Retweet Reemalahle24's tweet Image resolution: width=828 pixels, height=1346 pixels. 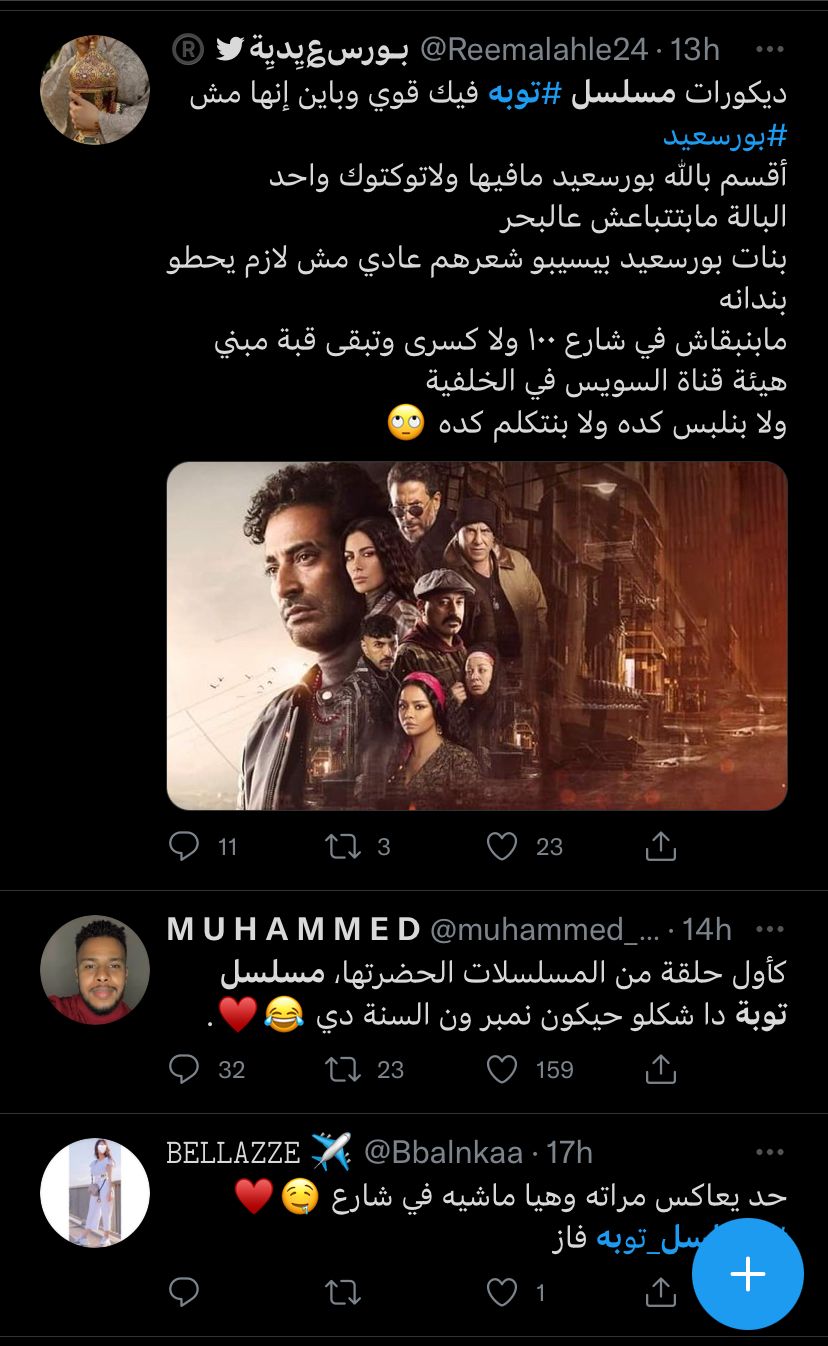pos(344,847)
